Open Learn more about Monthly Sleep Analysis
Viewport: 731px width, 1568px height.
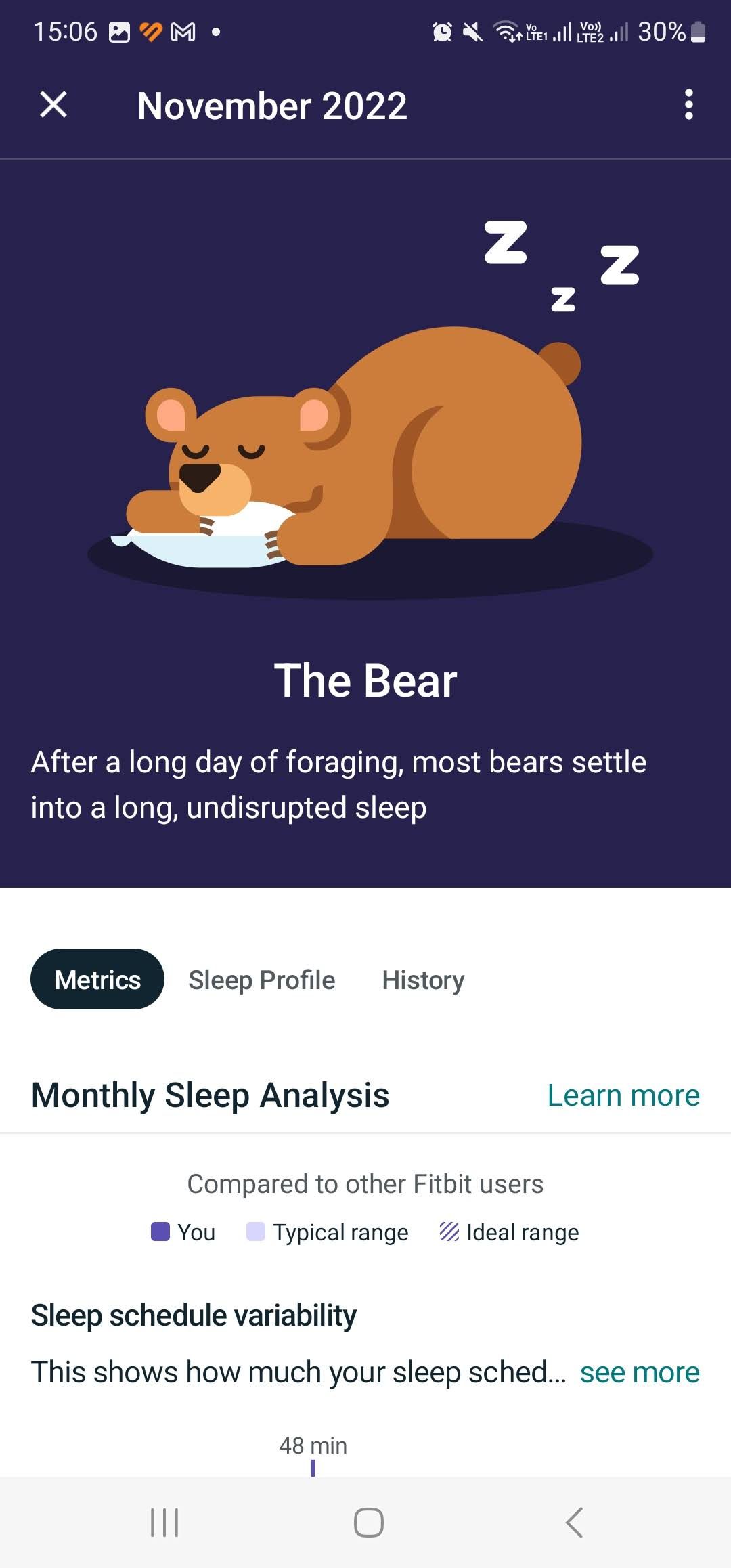click(623, 1095)
